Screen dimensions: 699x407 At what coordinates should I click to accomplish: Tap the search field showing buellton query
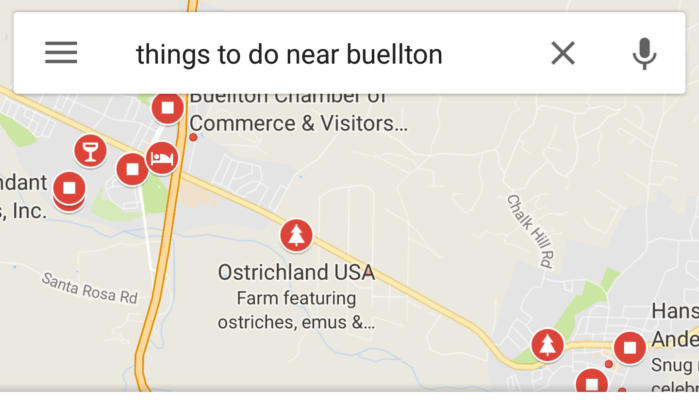click(x=290, y=54)
